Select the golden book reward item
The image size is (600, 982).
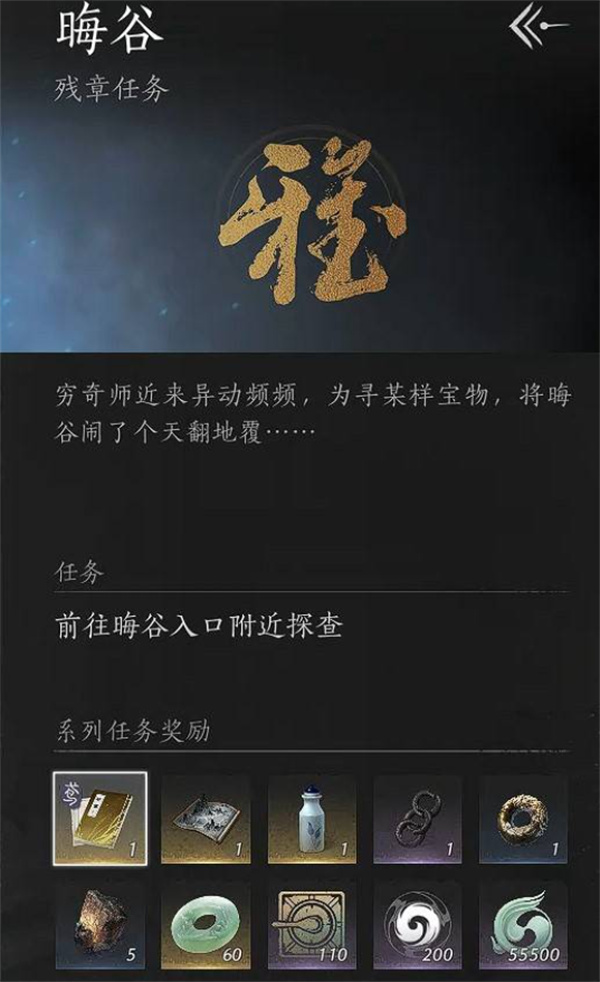coord(99,818)
